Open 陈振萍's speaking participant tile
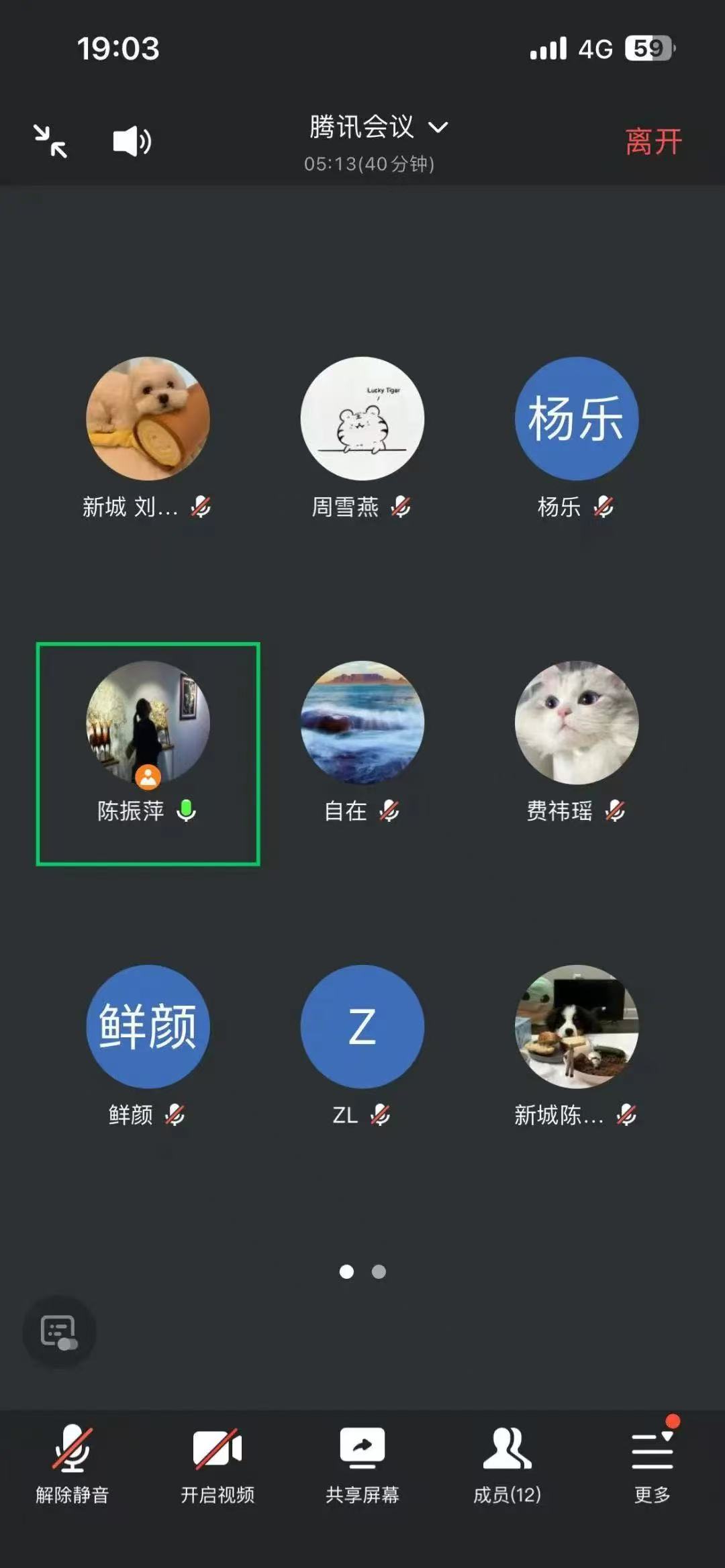 148,753
